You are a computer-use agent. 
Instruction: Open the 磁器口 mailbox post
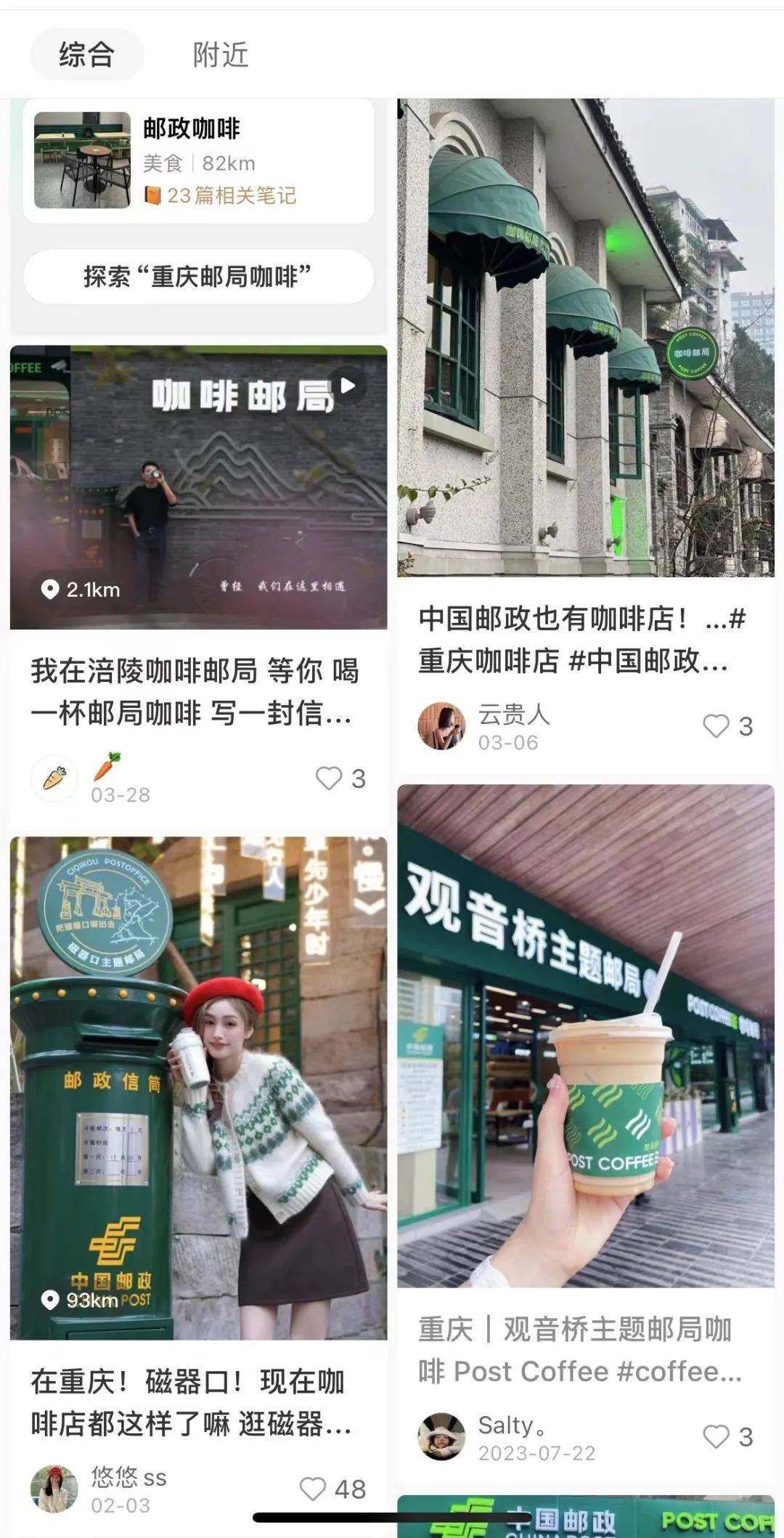coord(198,1087)
